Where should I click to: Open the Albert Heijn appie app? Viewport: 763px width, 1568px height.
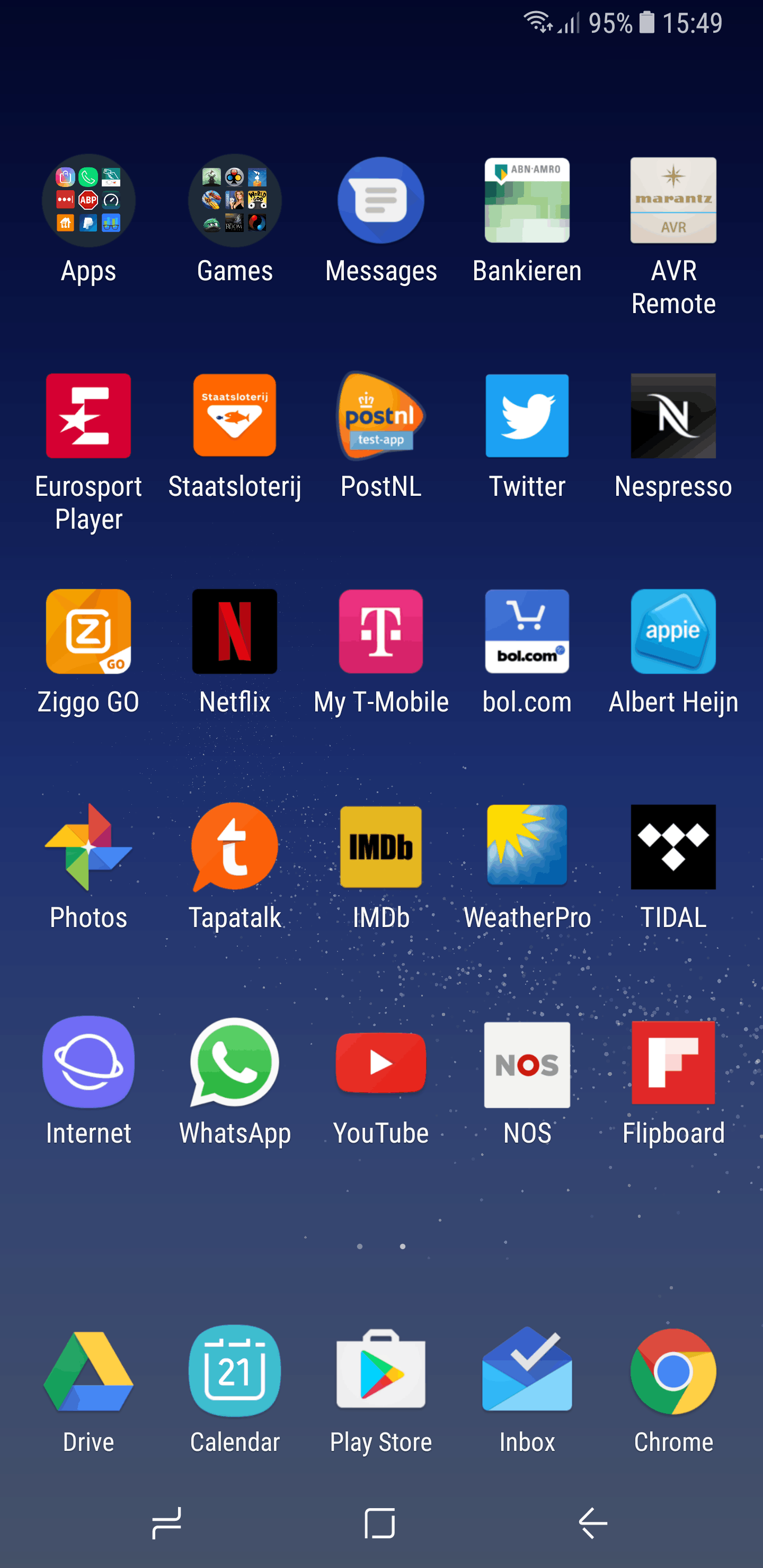(x=673, y=631)
